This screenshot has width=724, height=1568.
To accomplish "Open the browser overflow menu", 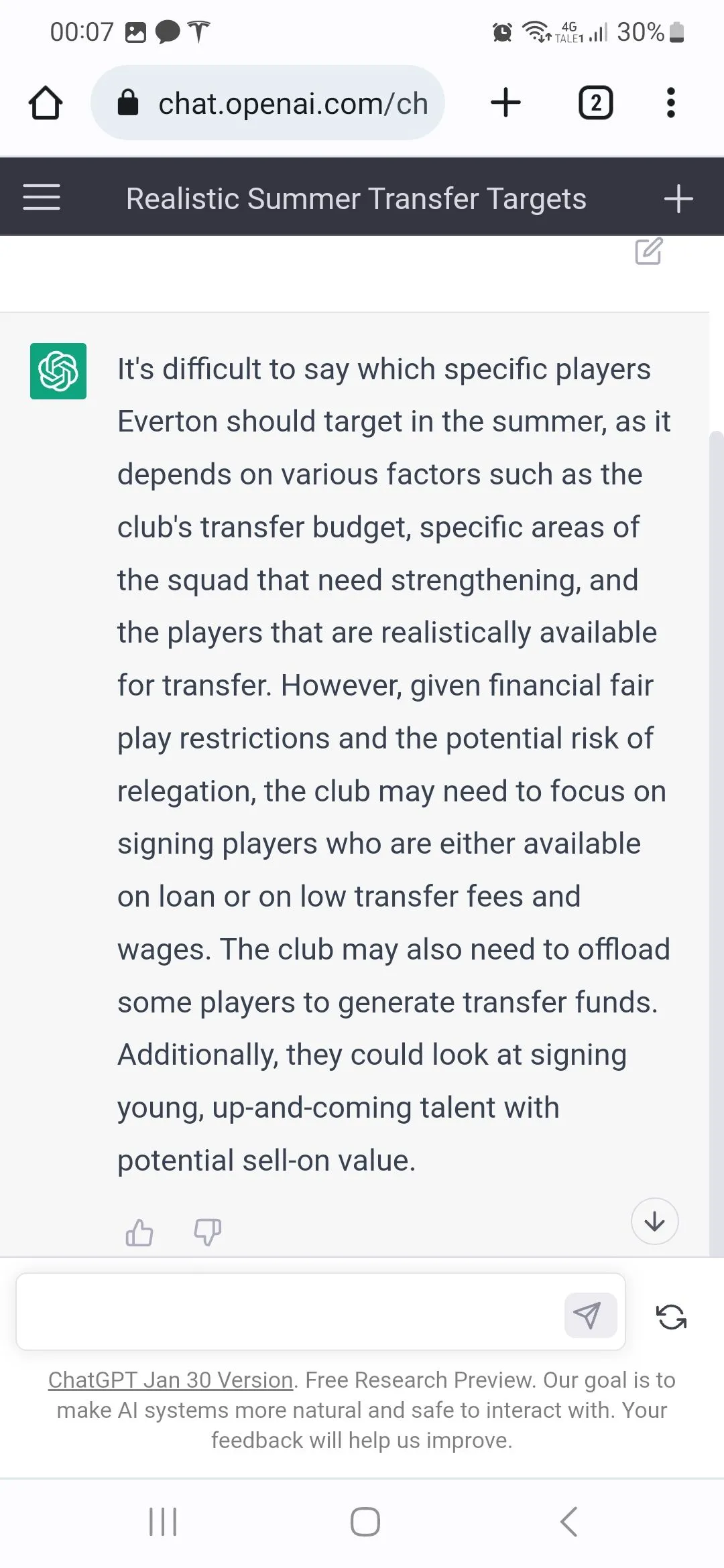I will click(x=670, y=103).
